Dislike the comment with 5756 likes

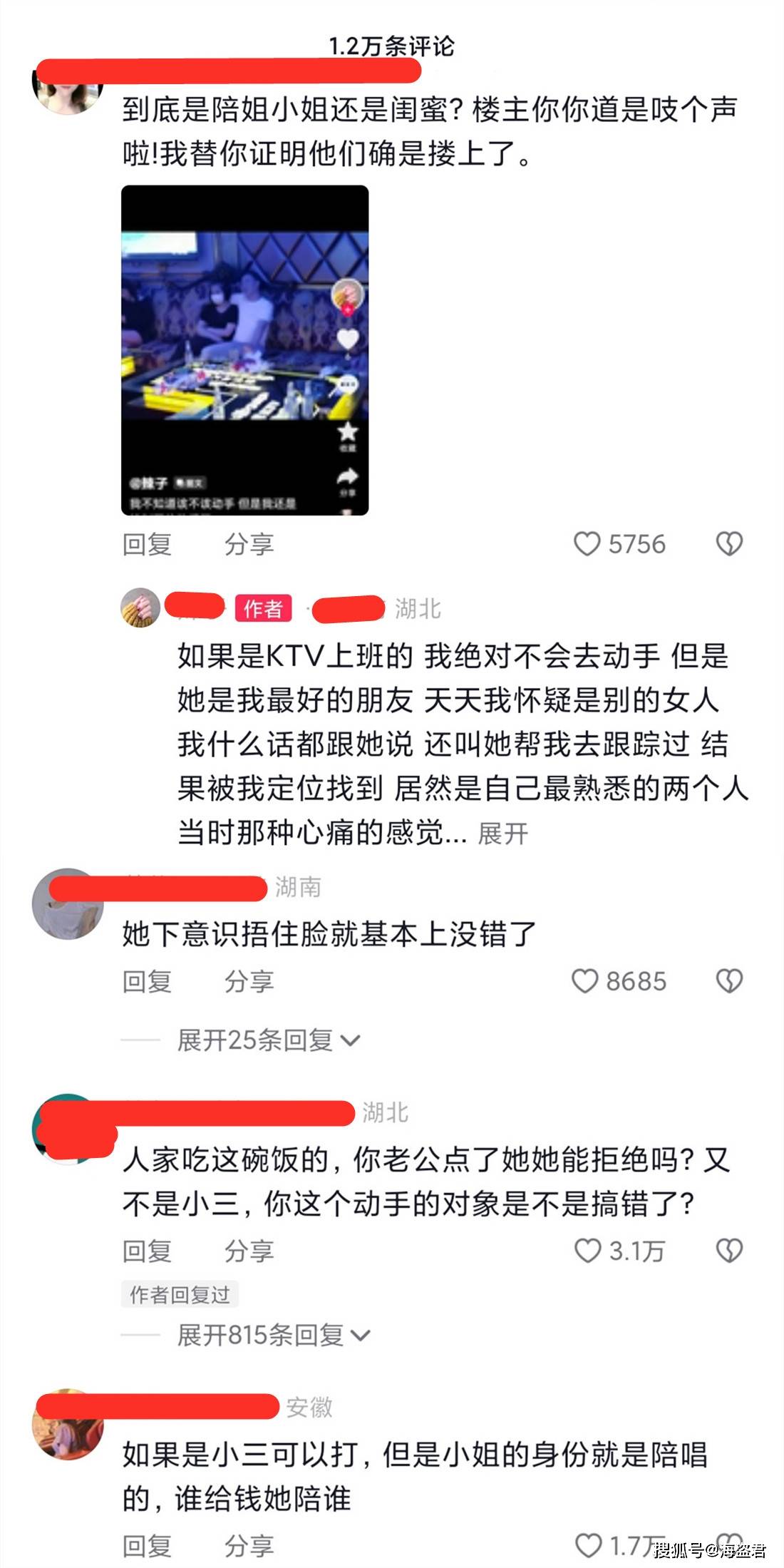coord(729,544)
